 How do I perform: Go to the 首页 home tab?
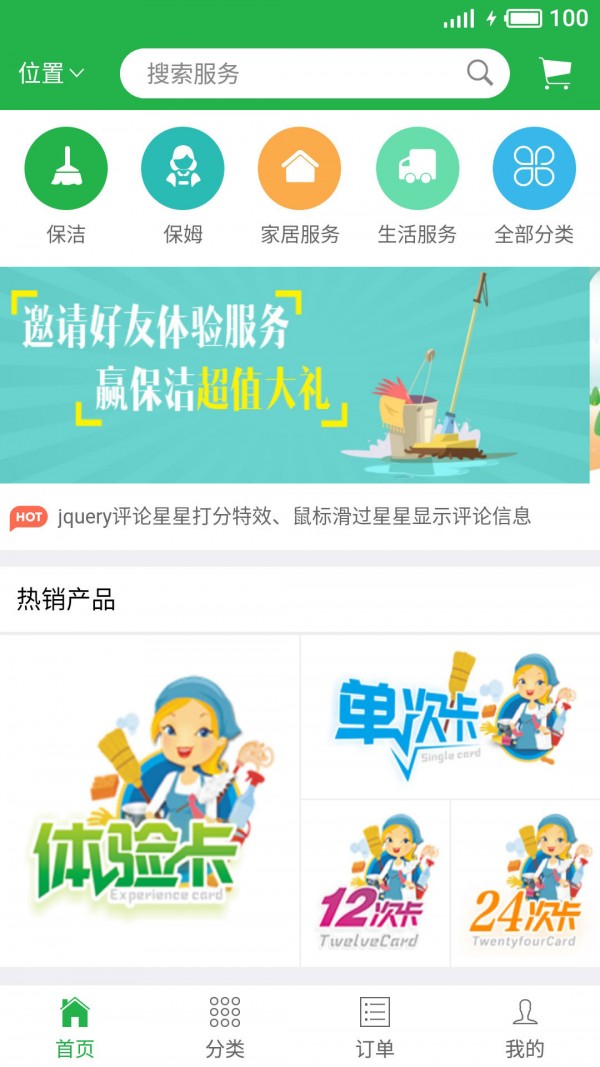pos(75,1027)
